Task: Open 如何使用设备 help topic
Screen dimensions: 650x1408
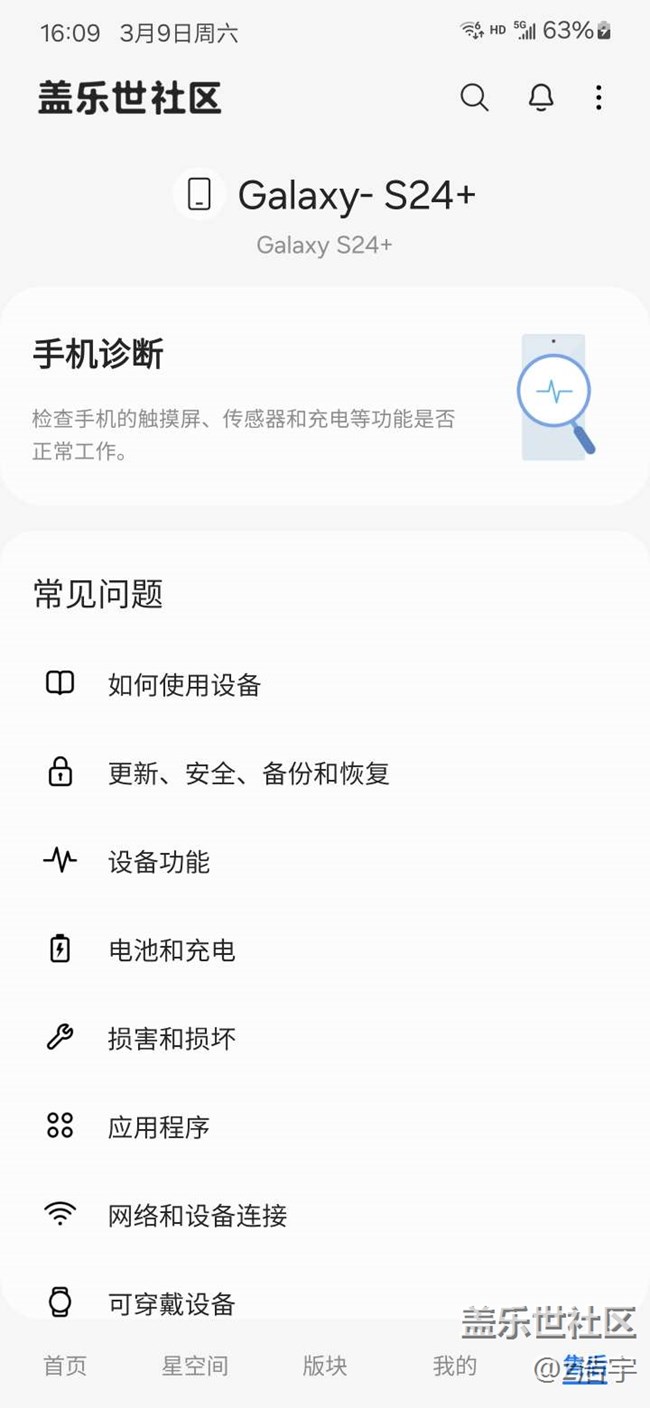Action: tap(184, 685)
